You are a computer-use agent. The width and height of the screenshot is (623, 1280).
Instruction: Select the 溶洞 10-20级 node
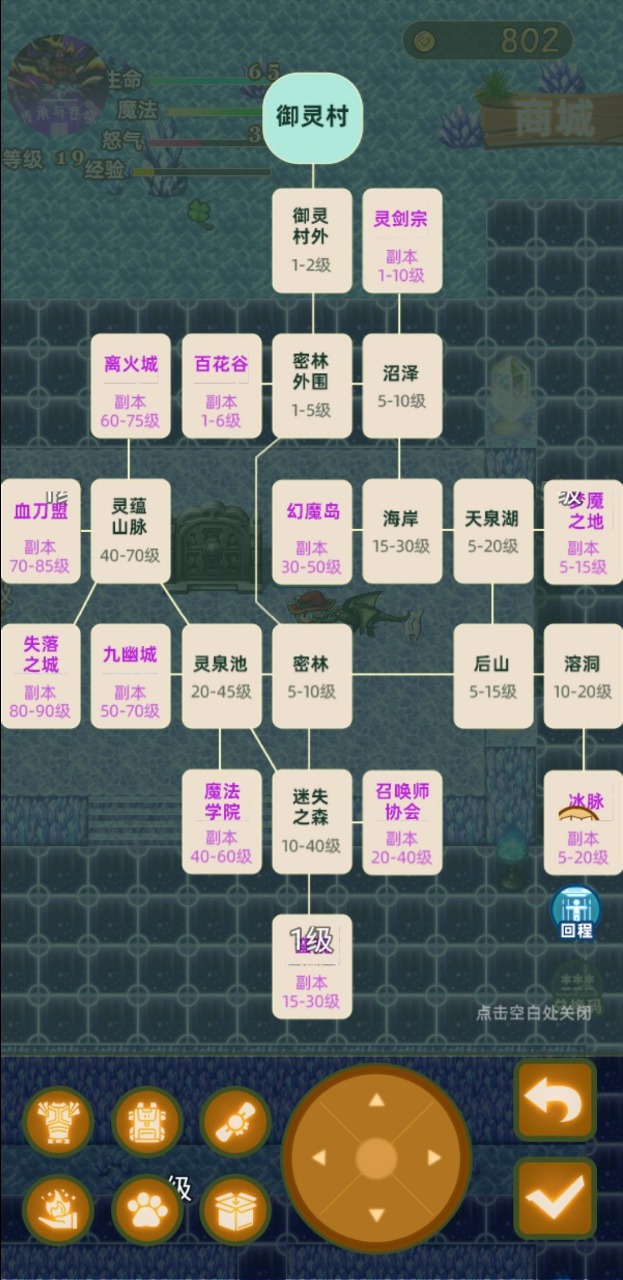pyautogui.click(x=582, y=676)
